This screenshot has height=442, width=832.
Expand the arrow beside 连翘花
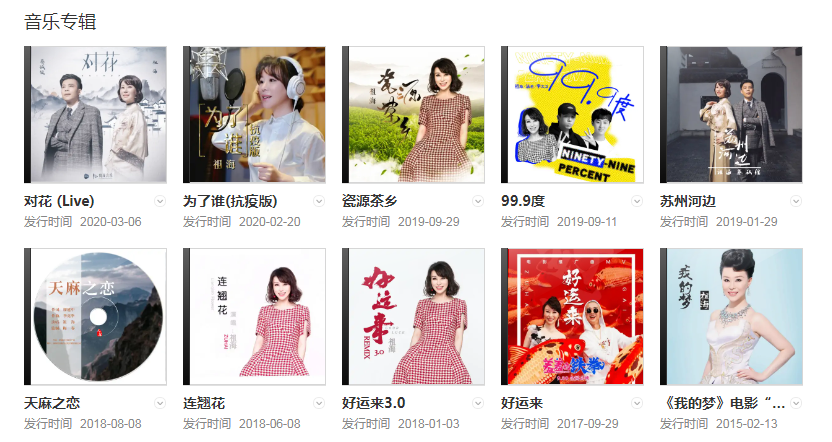click(319, 403)
